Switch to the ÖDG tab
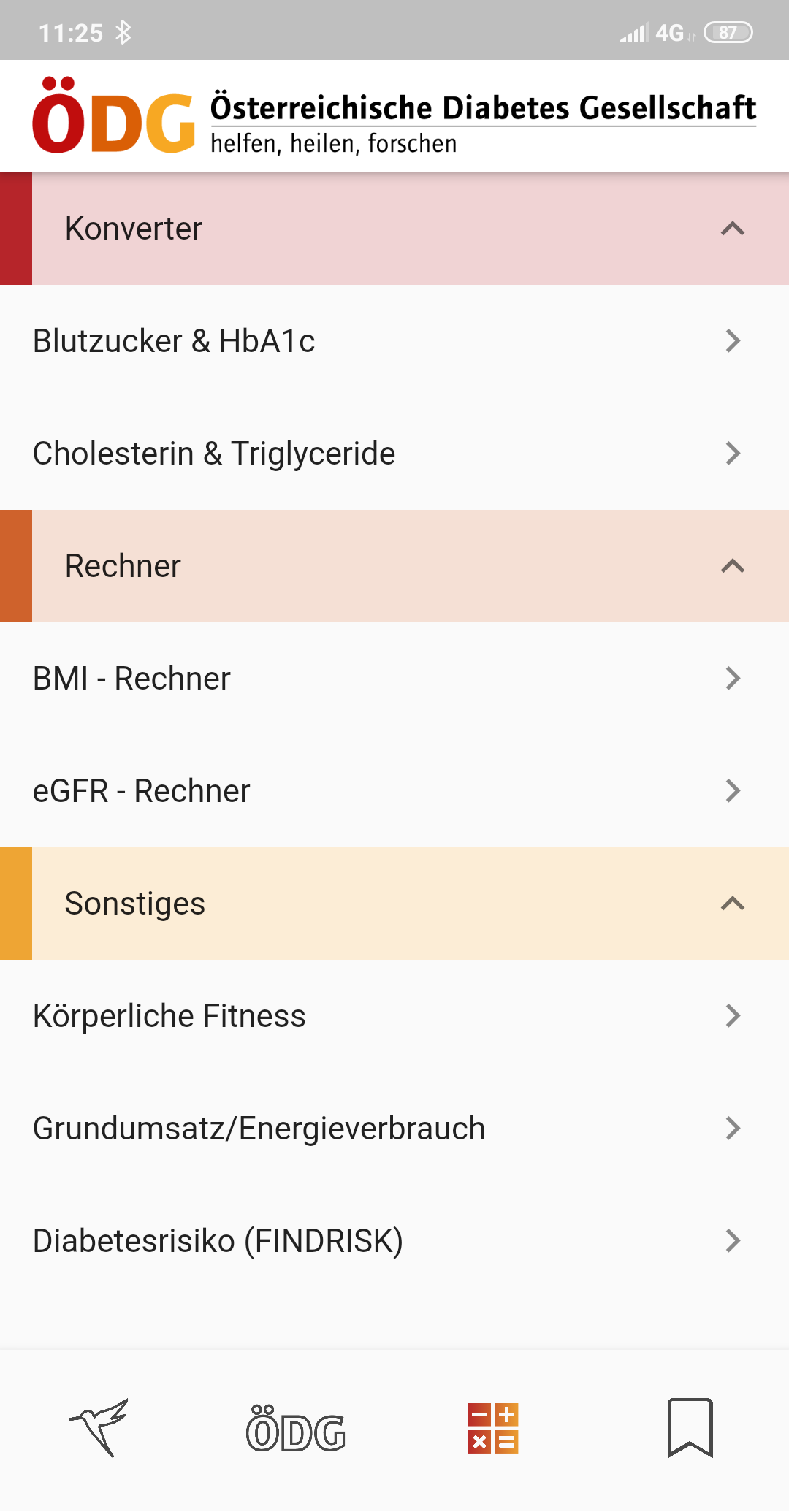789x1512 pixels. pos(296,1429)
